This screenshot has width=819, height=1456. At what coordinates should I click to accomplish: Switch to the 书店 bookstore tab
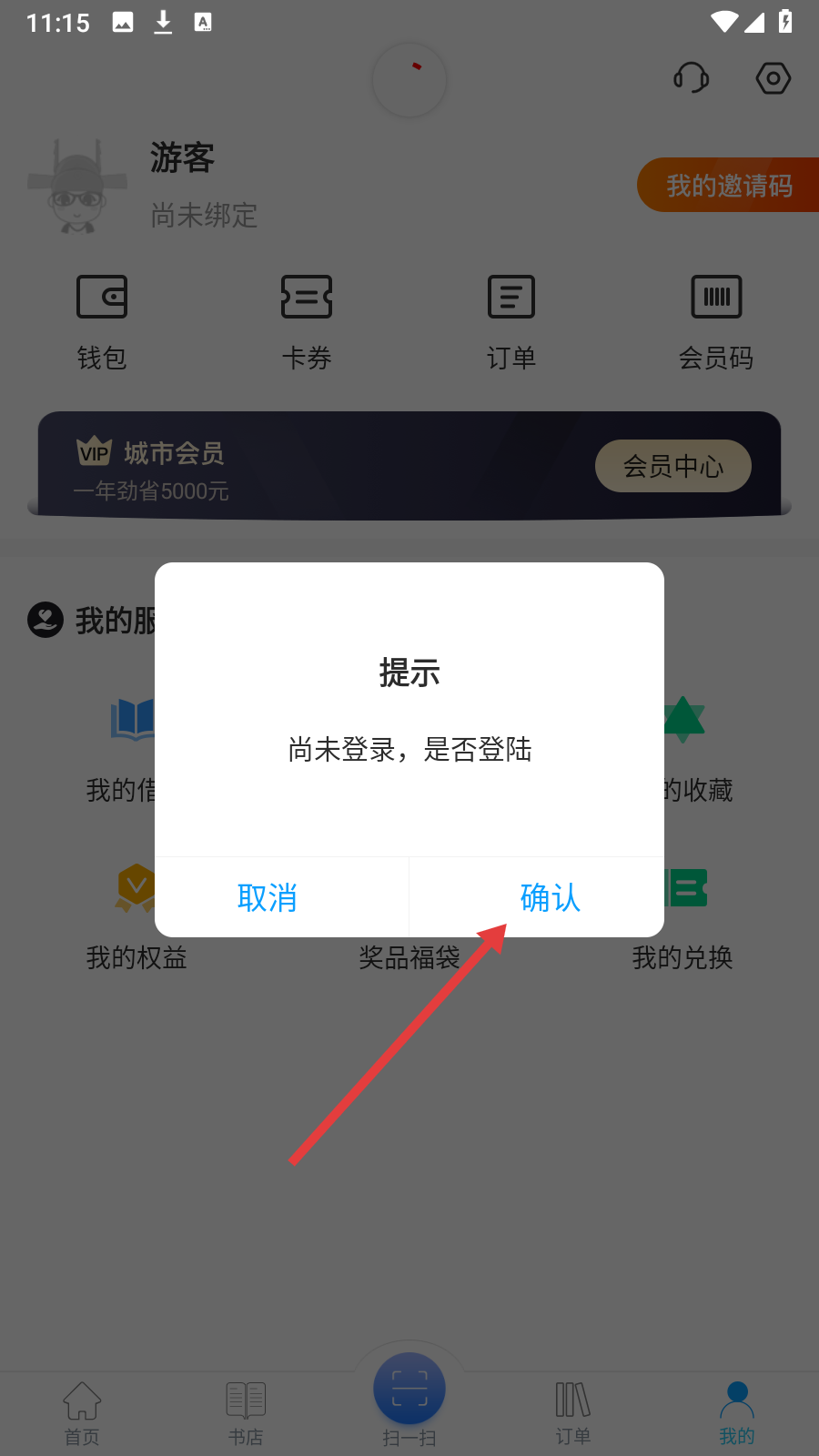pos(246,1413)
